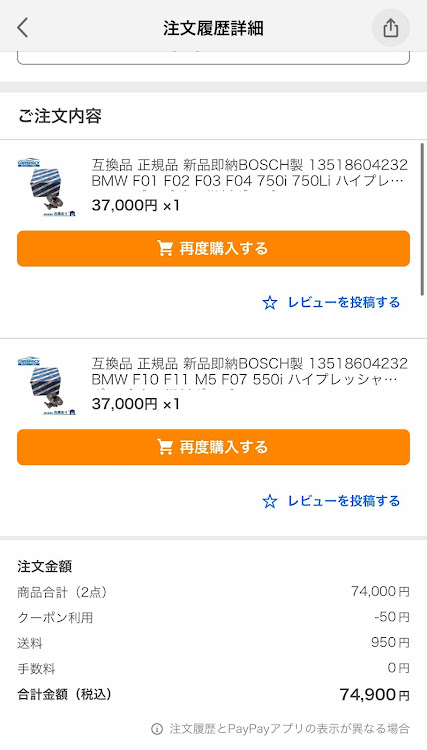This screenshot has height=750, width=427.
Task: Open the BMW F10 F11 M5 product item
Action: 213,384
